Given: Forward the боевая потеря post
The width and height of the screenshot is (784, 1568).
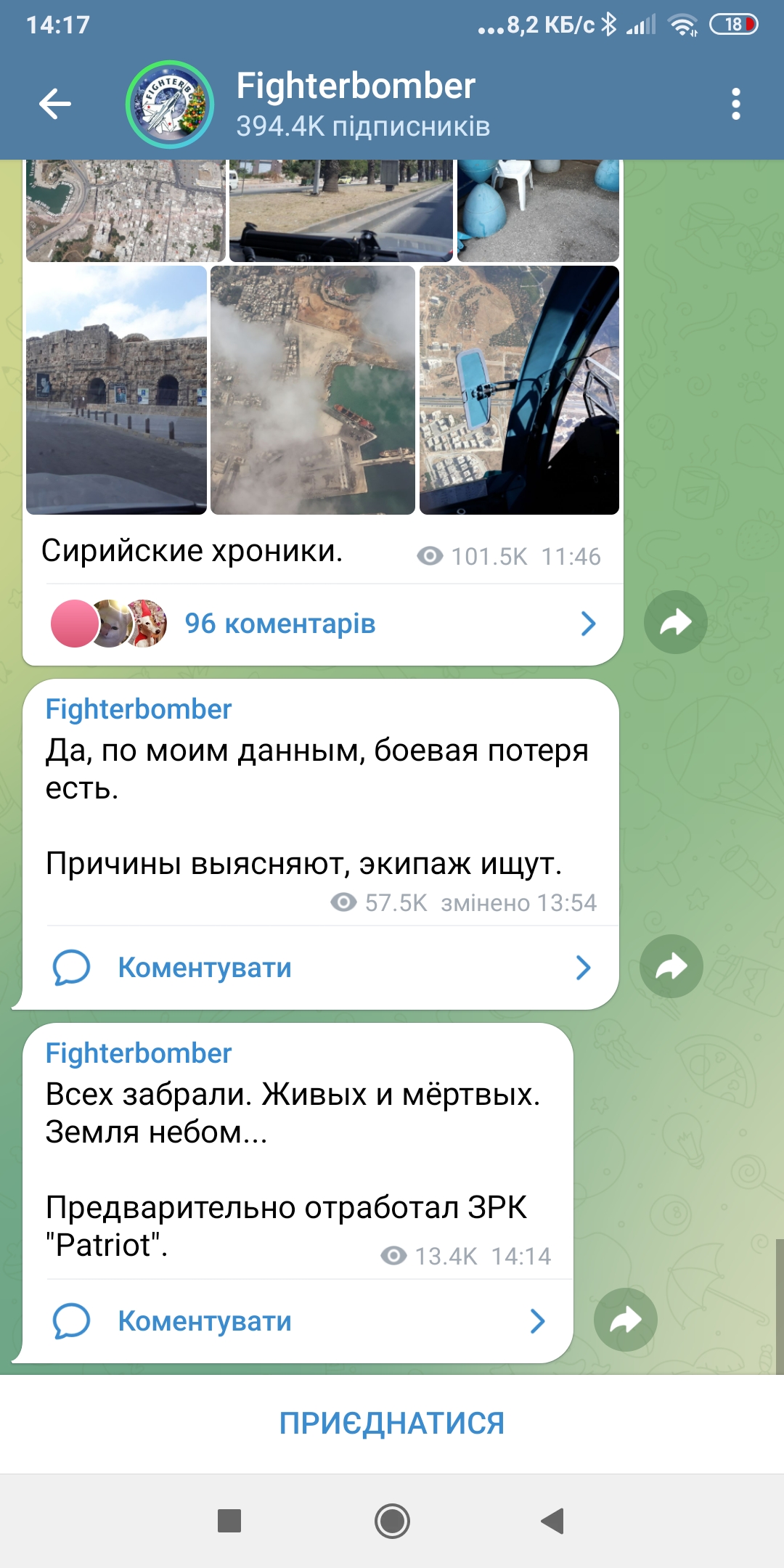Looking at the screenshot, I should 671,966.
